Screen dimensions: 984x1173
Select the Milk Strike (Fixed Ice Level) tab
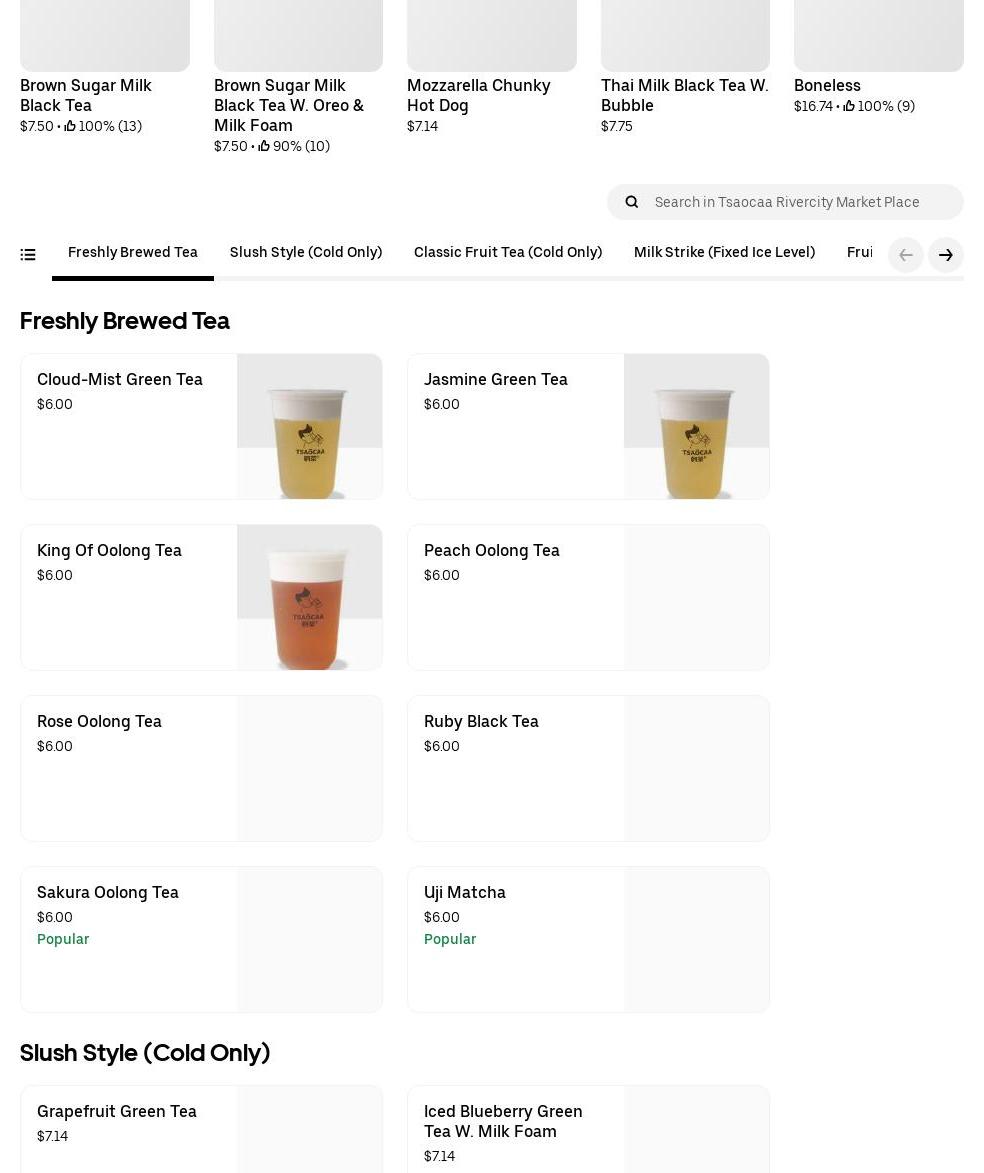723,253
